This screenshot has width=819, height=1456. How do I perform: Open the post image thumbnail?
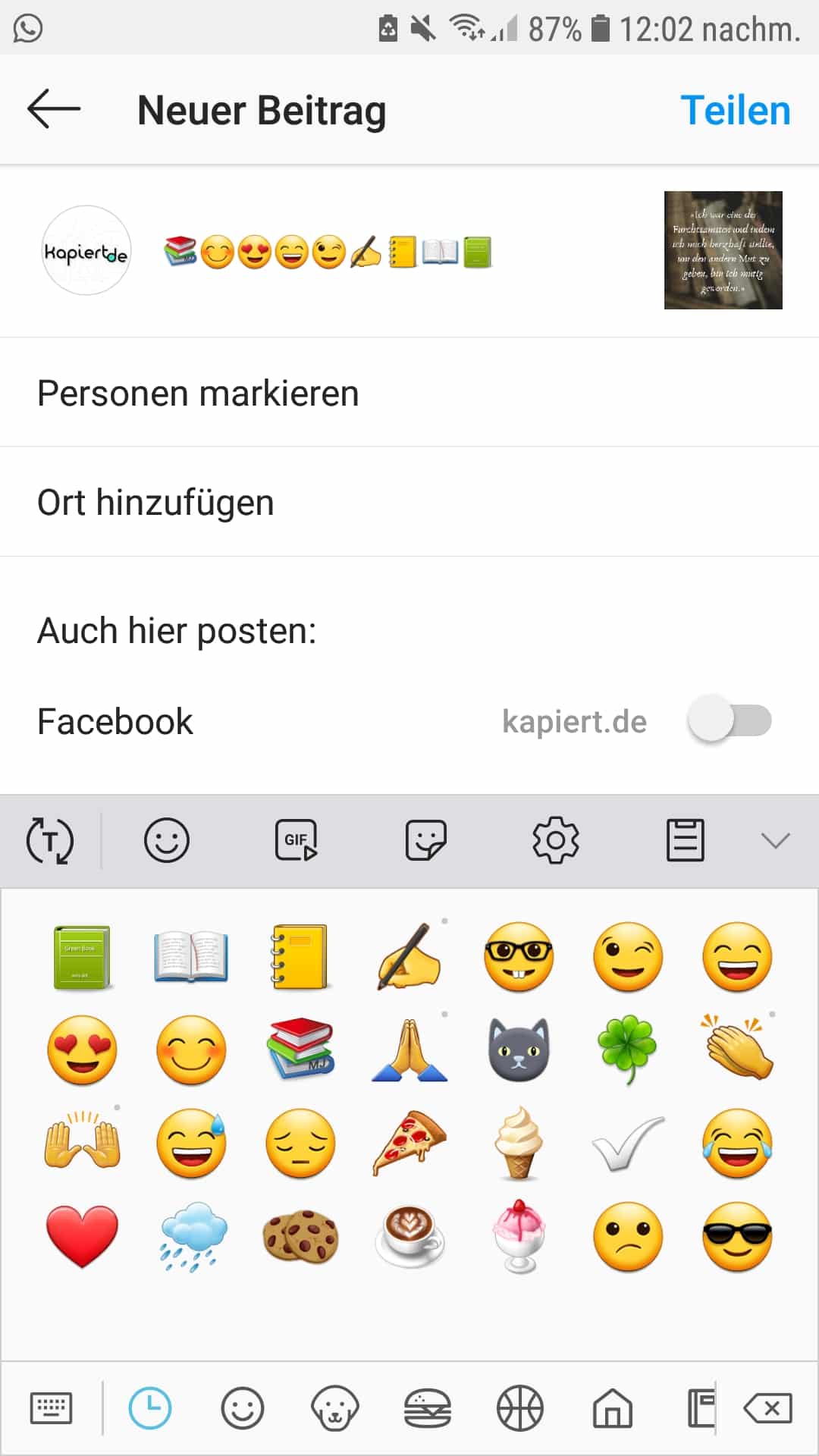[x=723, y=250]
